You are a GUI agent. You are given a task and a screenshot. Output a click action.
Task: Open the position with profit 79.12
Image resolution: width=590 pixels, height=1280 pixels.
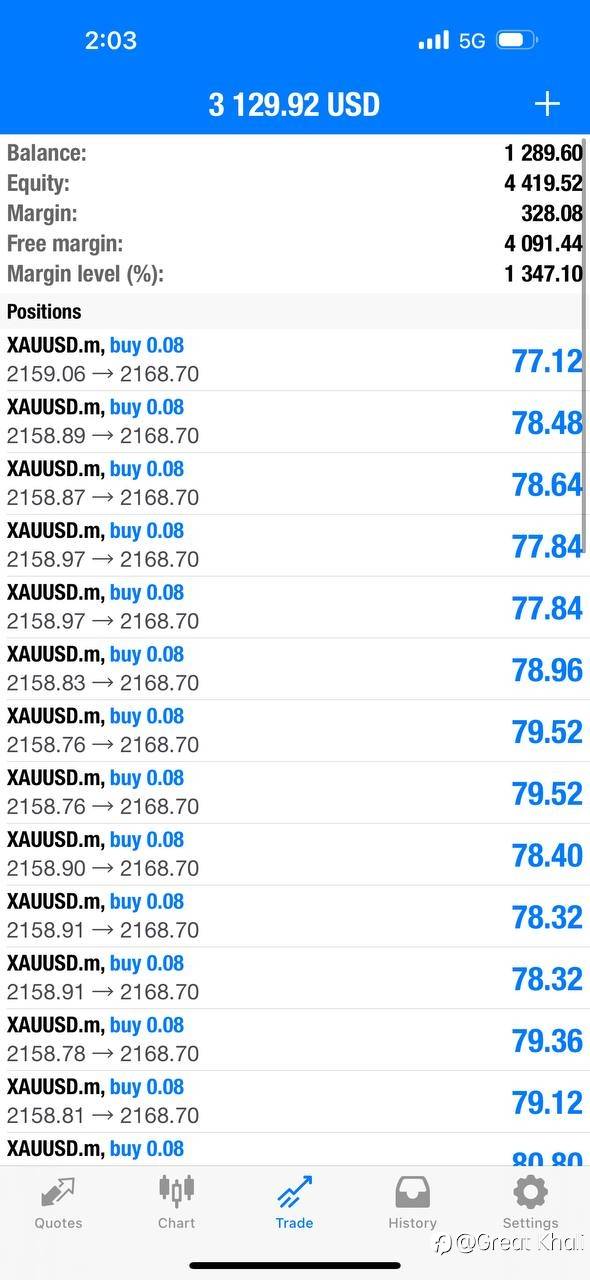pyautogui.click(x=295, y=1102)
